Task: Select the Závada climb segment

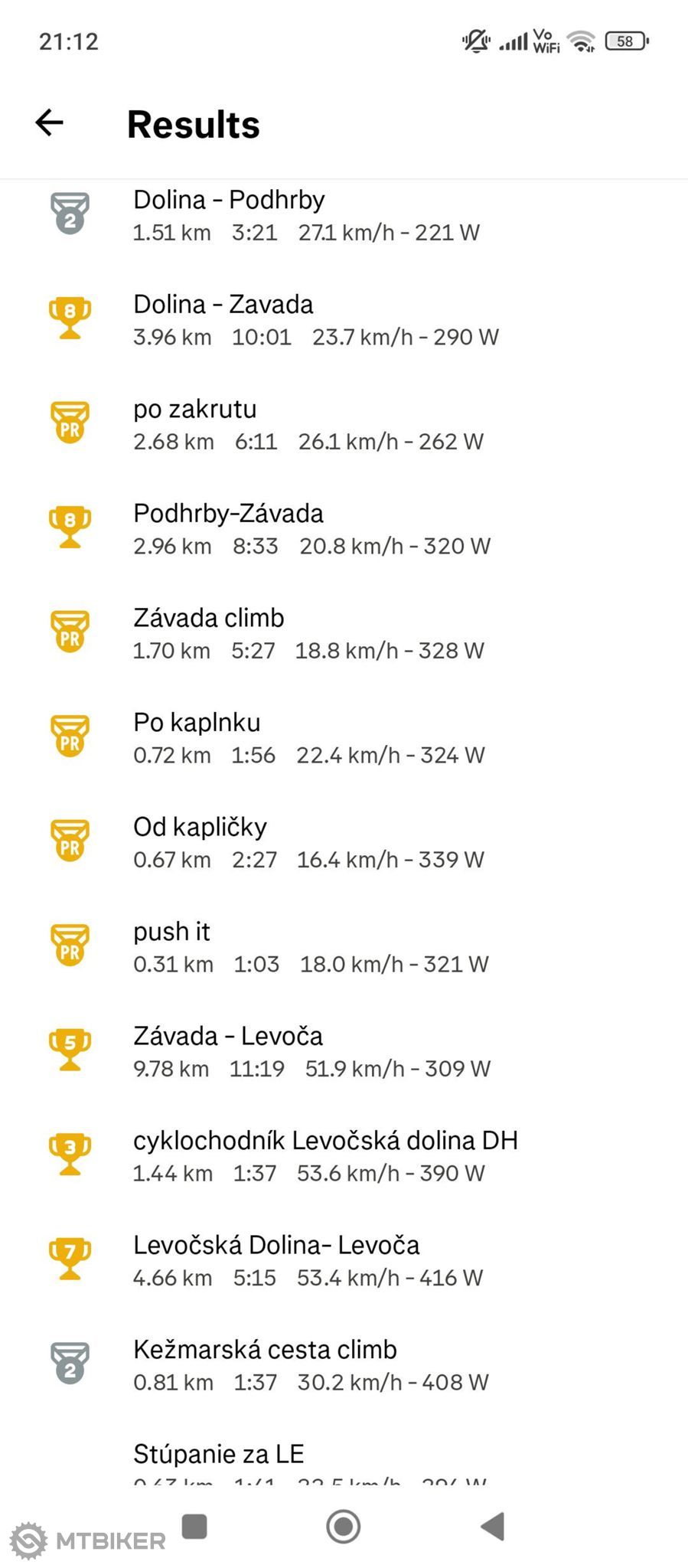Action: tap(344, 633)
